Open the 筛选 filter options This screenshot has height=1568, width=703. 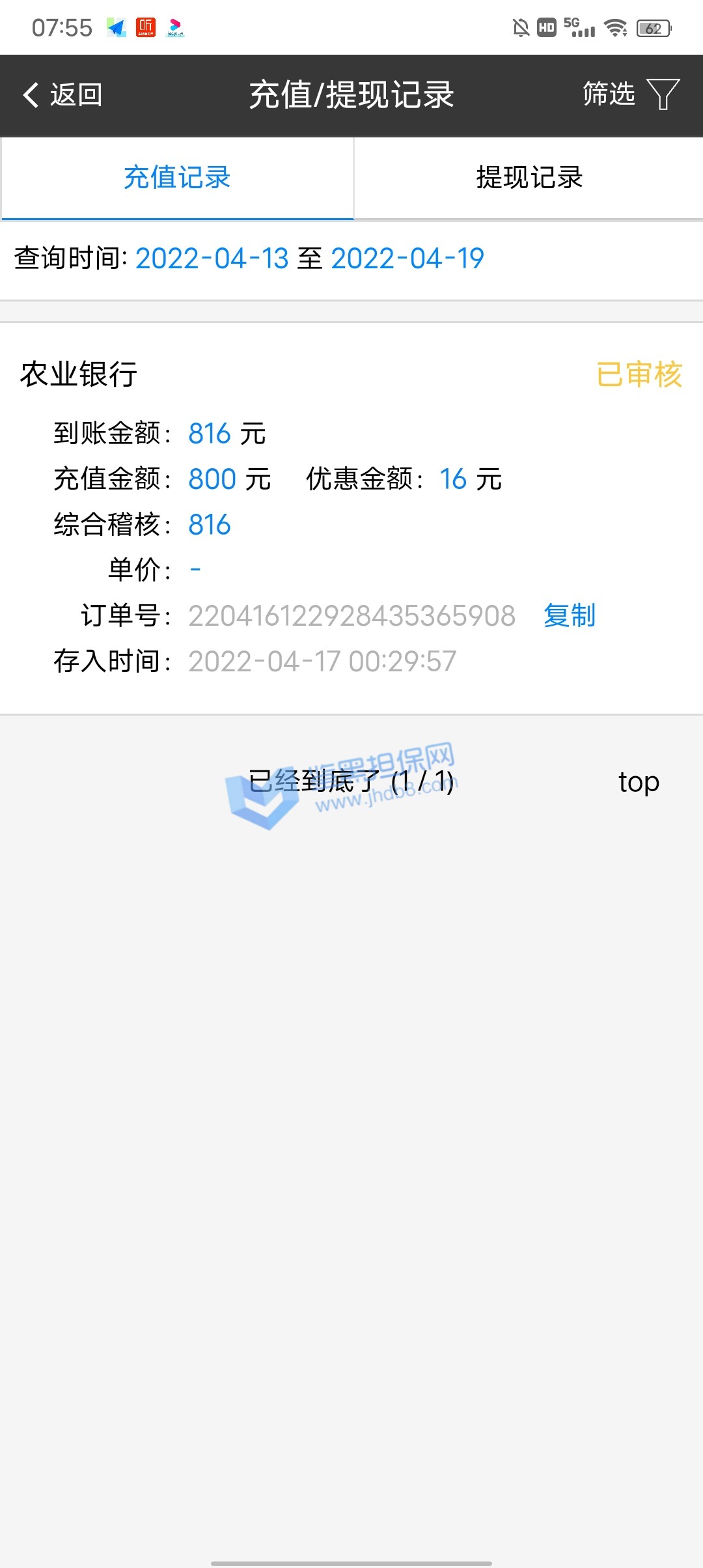pyautogui.click(x=630, y=94)
